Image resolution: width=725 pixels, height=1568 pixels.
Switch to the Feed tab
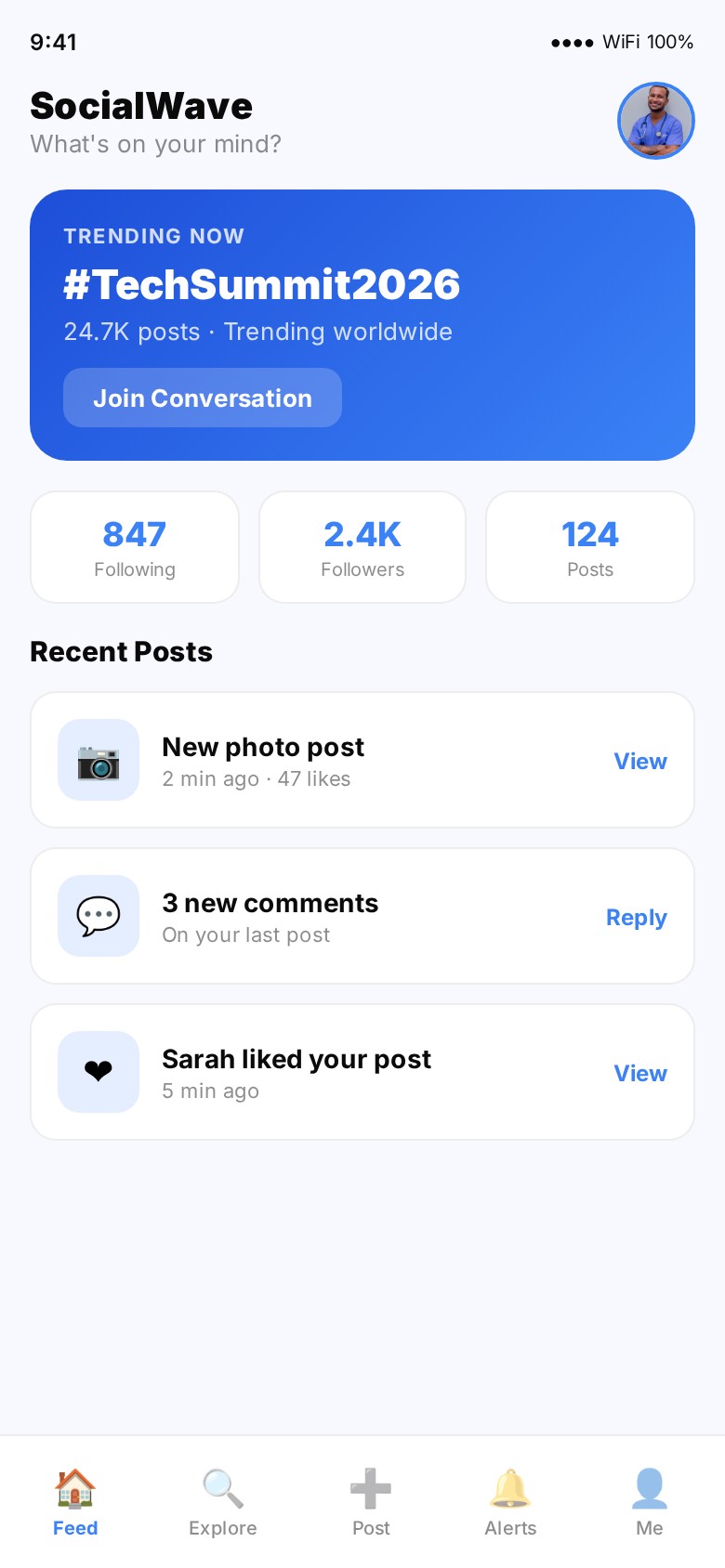pyautogui.click(x=75, y=1502)
